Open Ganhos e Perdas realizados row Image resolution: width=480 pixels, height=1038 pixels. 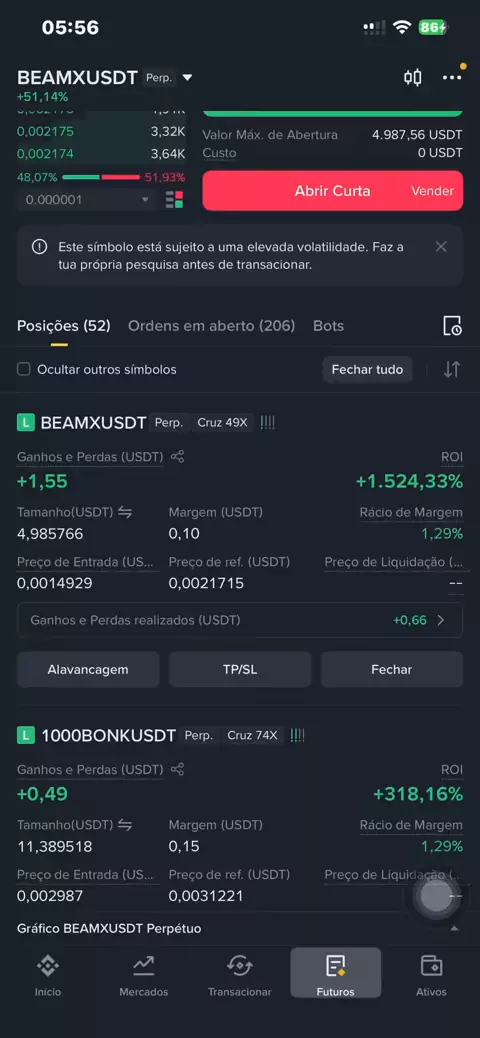(x=240, y=620)
